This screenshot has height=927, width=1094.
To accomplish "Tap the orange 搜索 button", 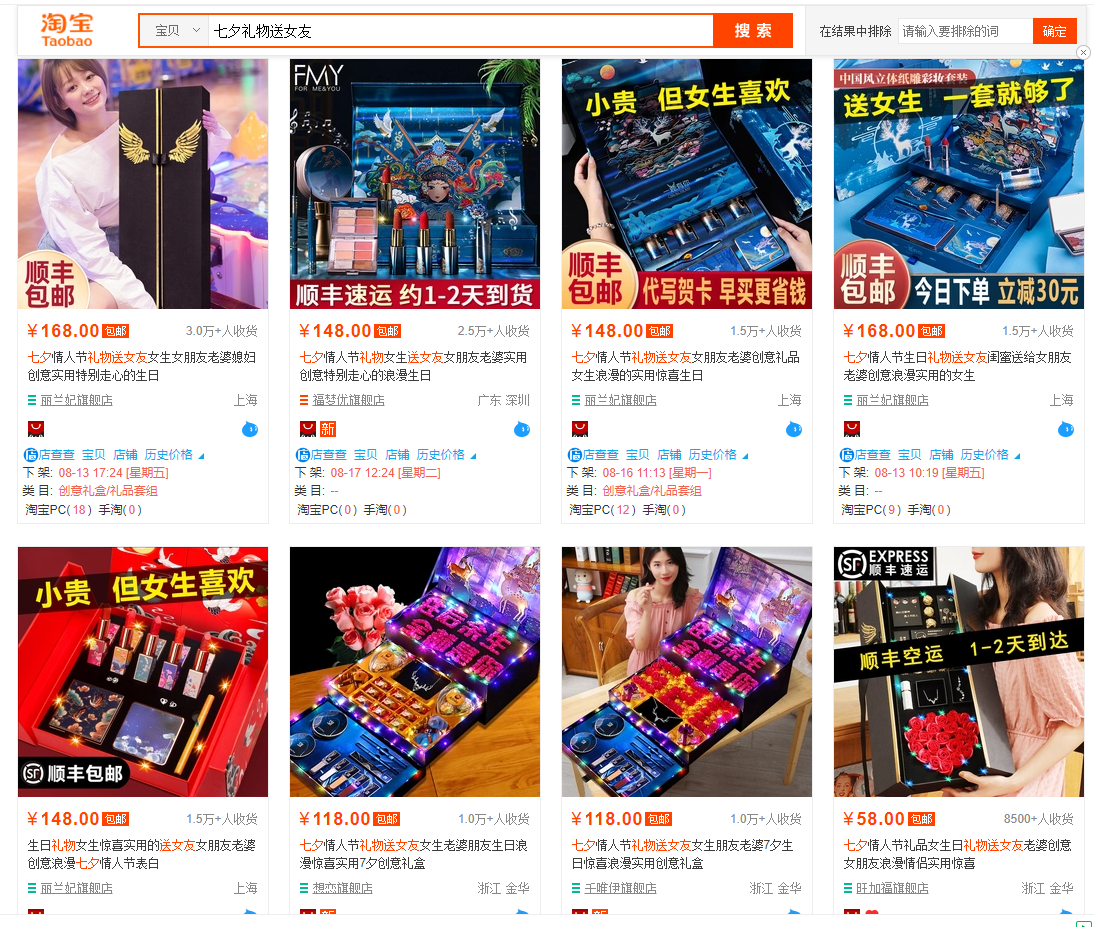I will [x=753, y=31].
